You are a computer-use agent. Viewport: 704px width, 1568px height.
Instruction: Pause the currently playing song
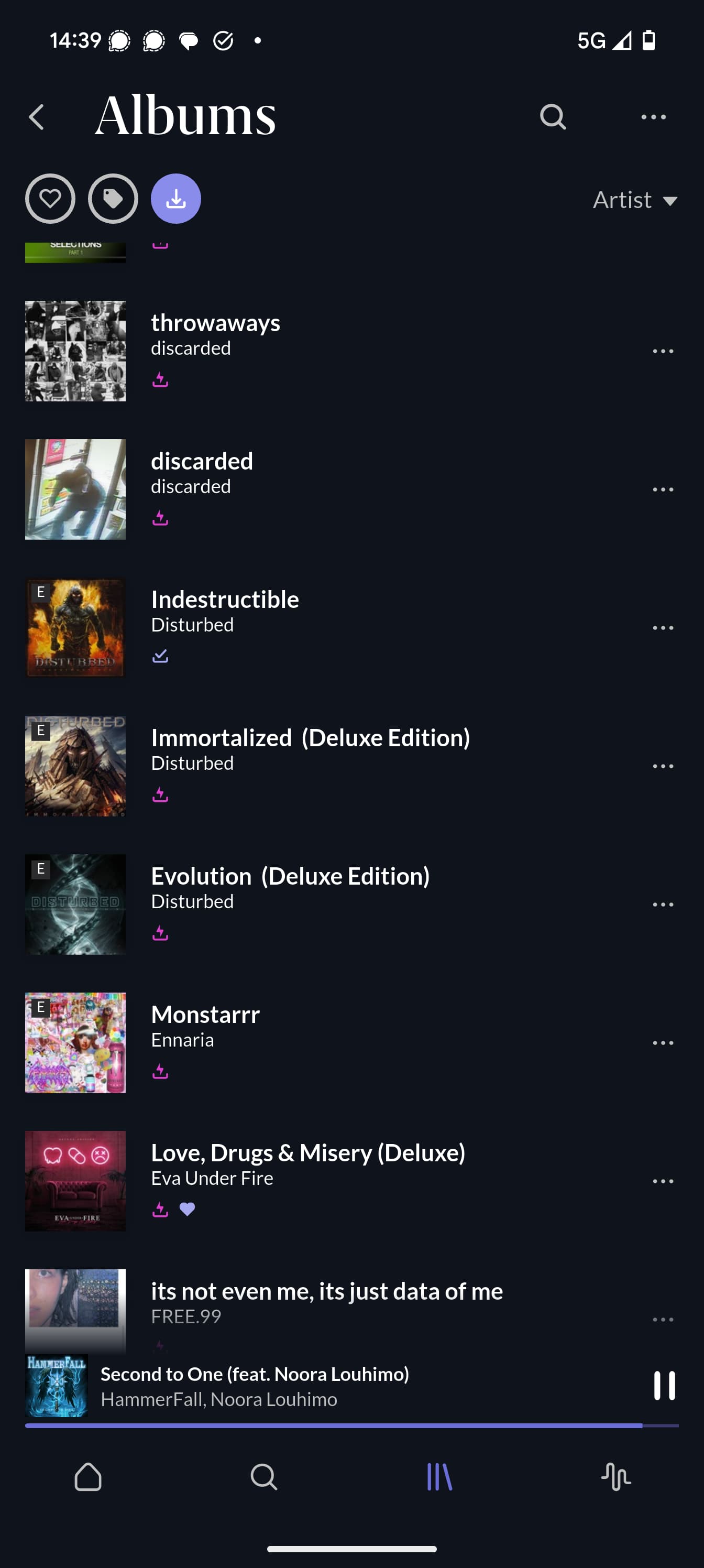[x=664, y=1386]
